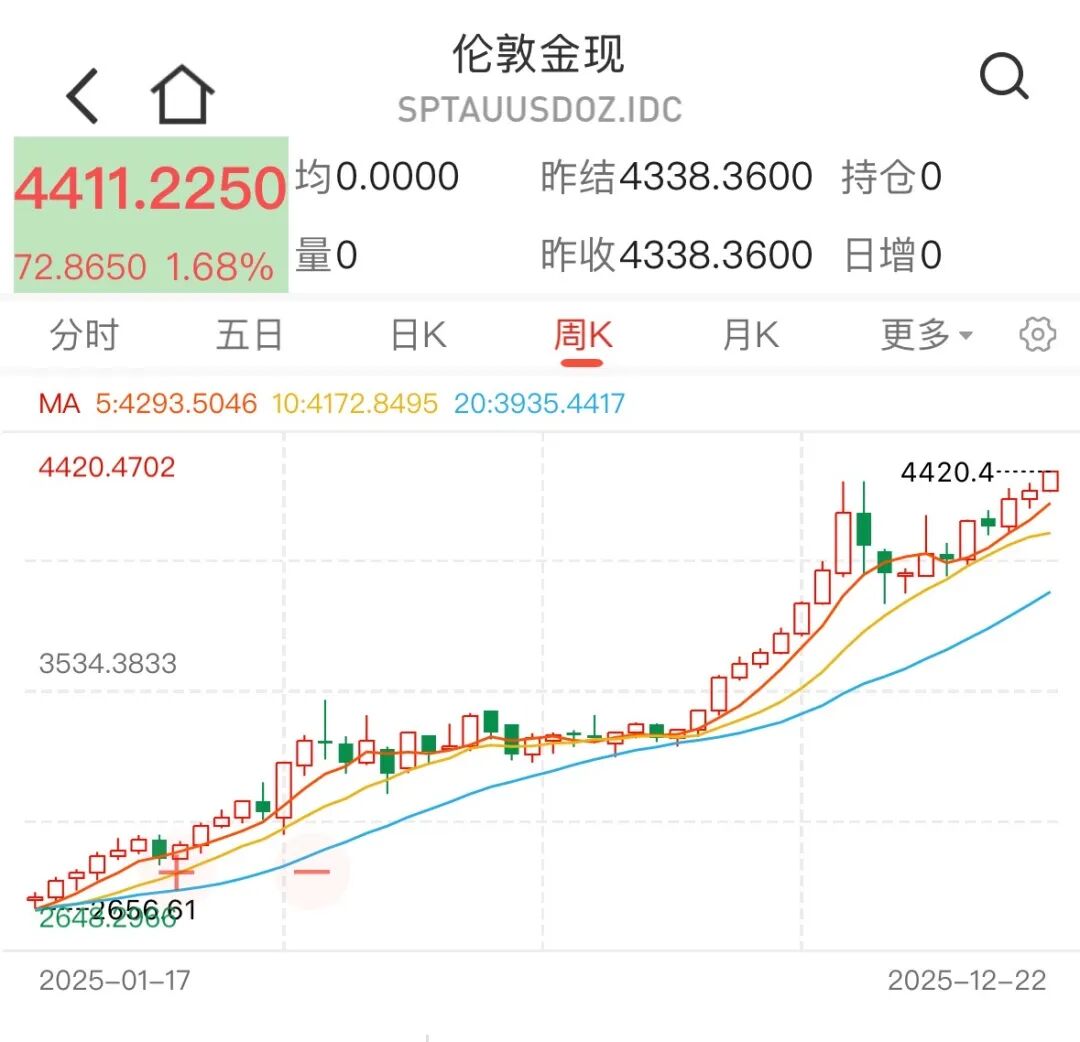Switch to the 月K monthly tab
The width and height of the screenshot is (1080, 1042).
(x=750, y=335)
